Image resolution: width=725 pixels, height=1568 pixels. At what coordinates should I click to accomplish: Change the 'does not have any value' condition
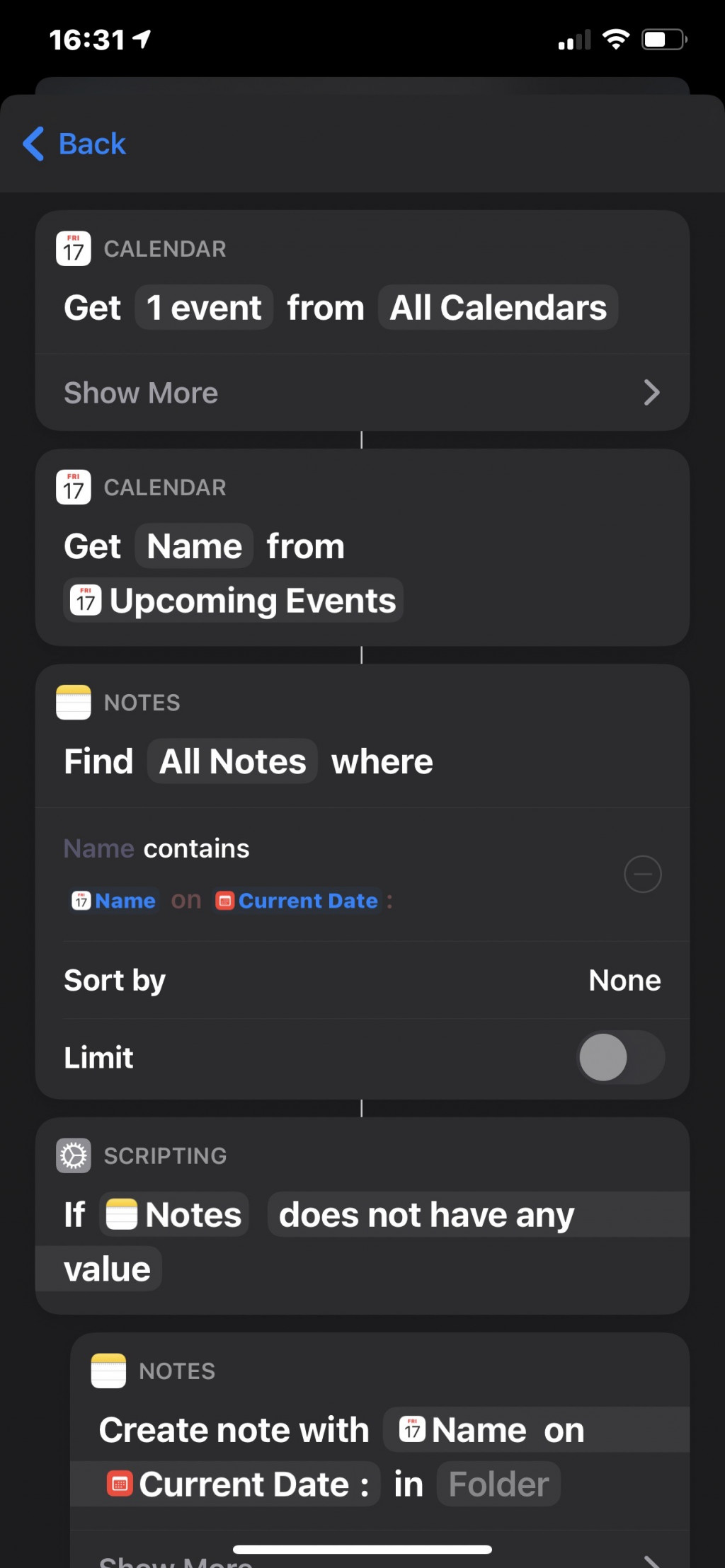coord(426,1216)
